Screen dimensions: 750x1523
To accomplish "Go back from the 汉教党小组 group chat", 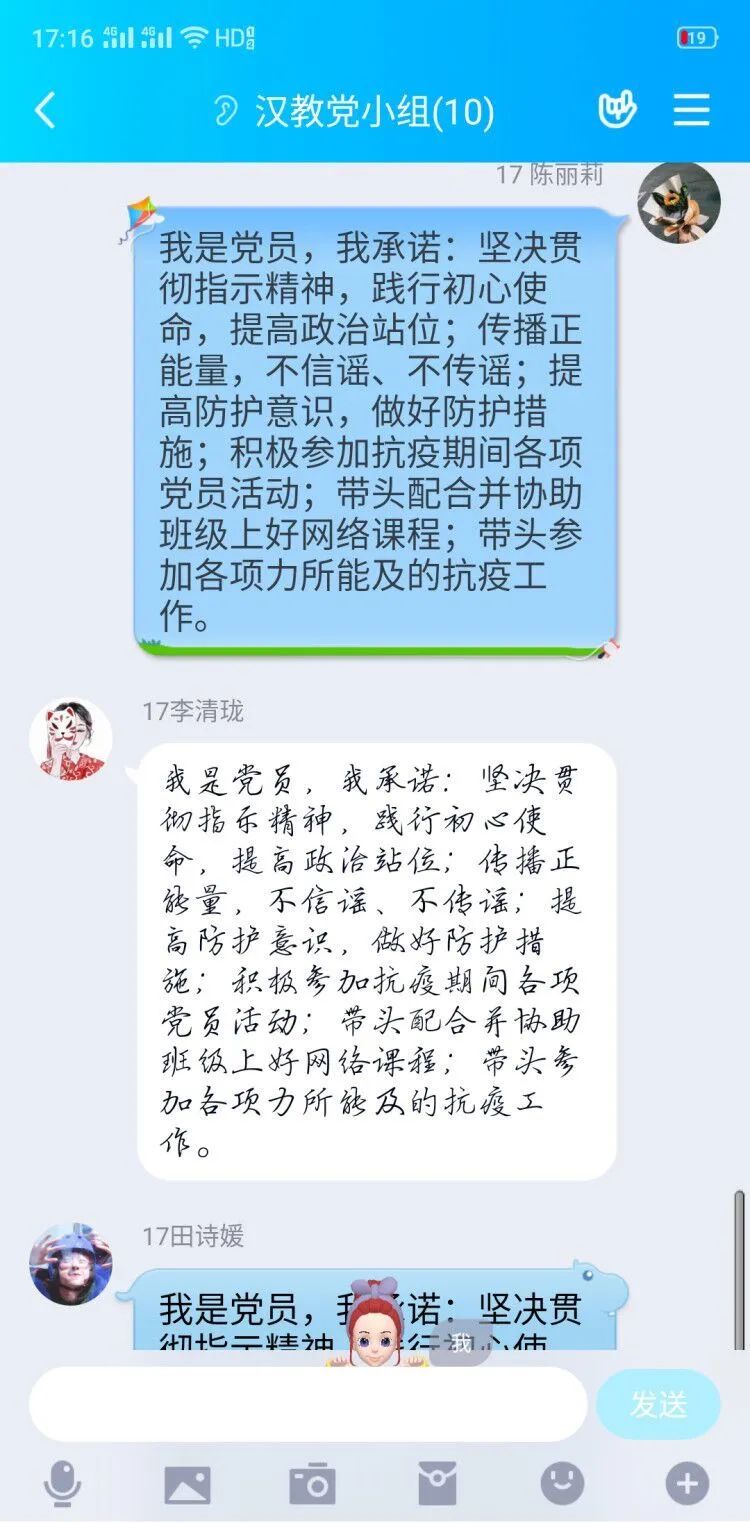I will point(45,111).
